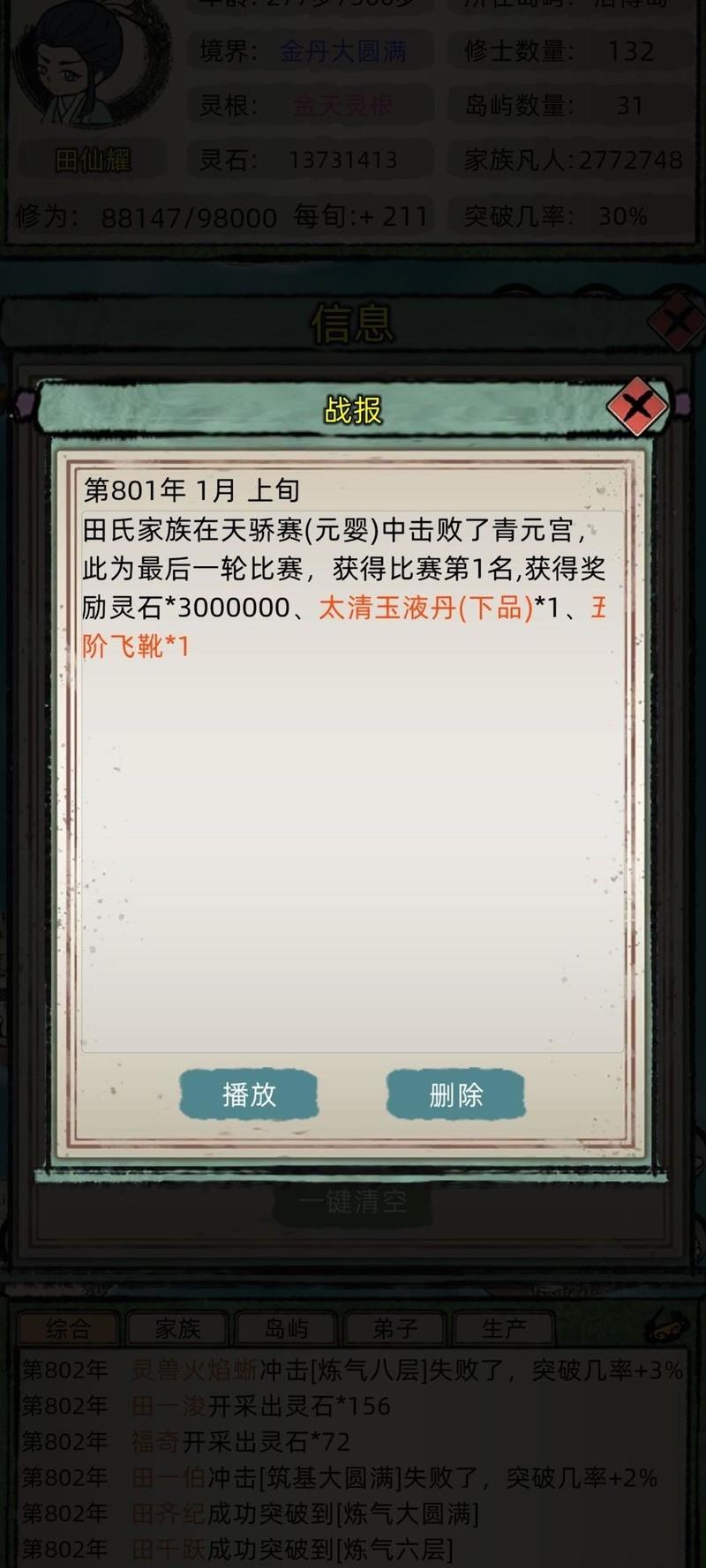Tap 删除 to delete this report
This screenshot has height=1568, width=706.
(x=456, y=1094)
